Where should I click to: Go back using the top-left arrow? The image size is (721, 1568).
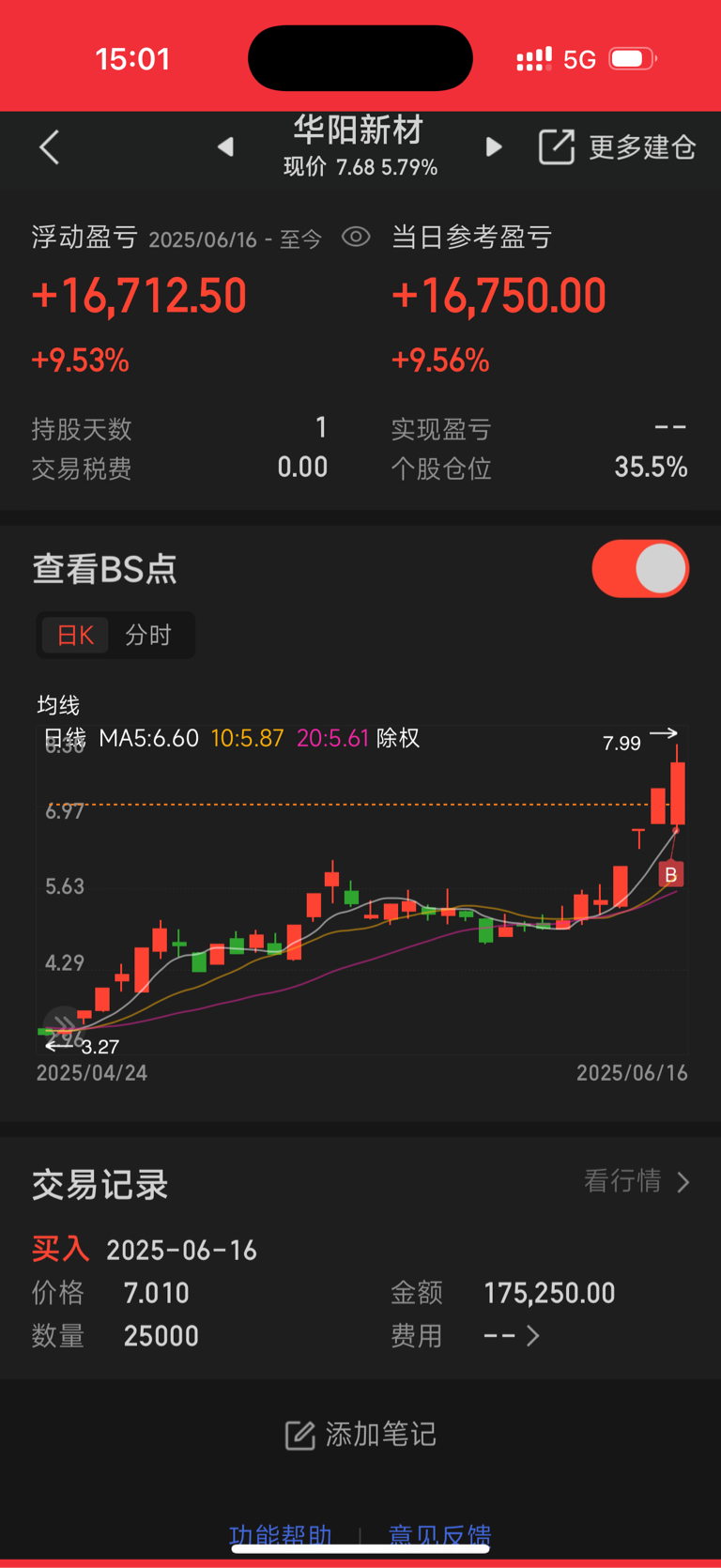pyautogui.click(x=49, y=147)
